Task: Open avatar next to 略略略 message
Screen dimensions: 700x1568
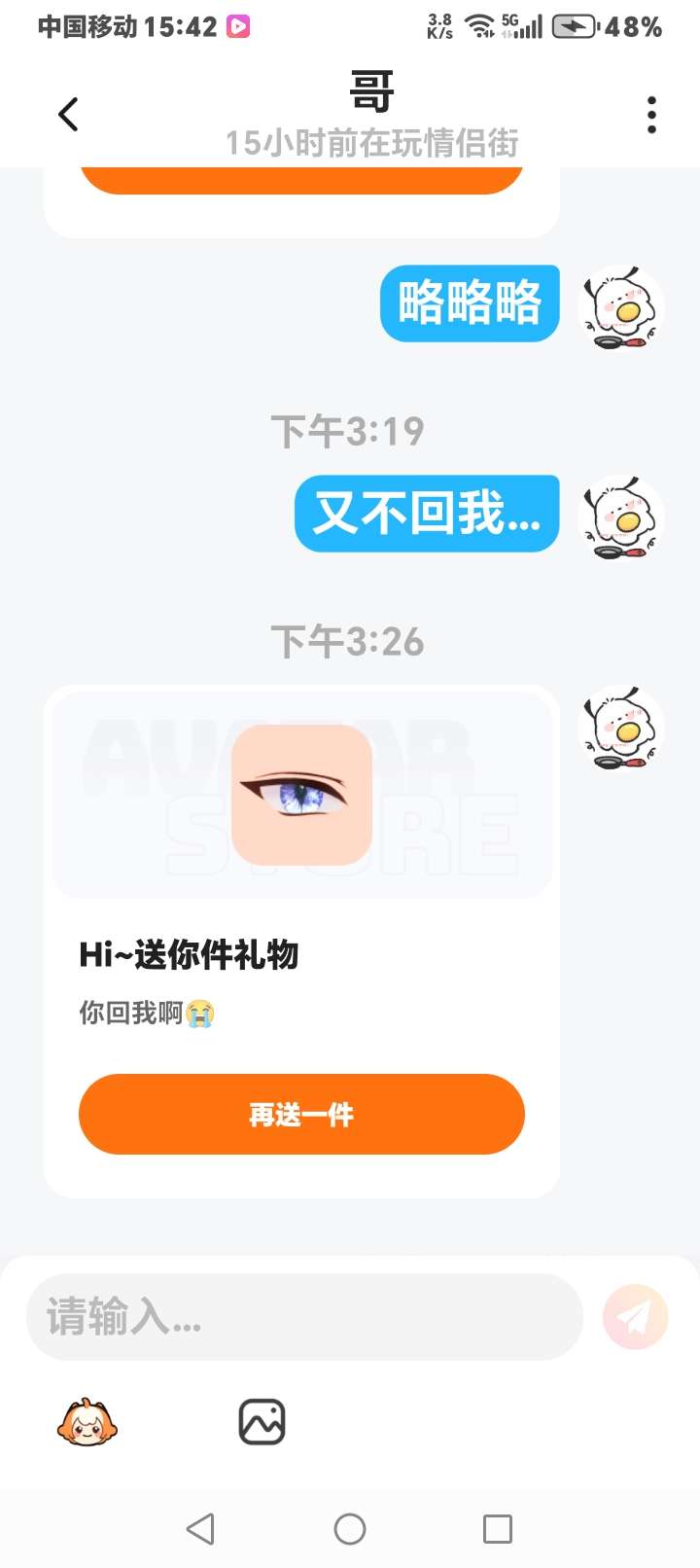Action: [x=622, y=307]
